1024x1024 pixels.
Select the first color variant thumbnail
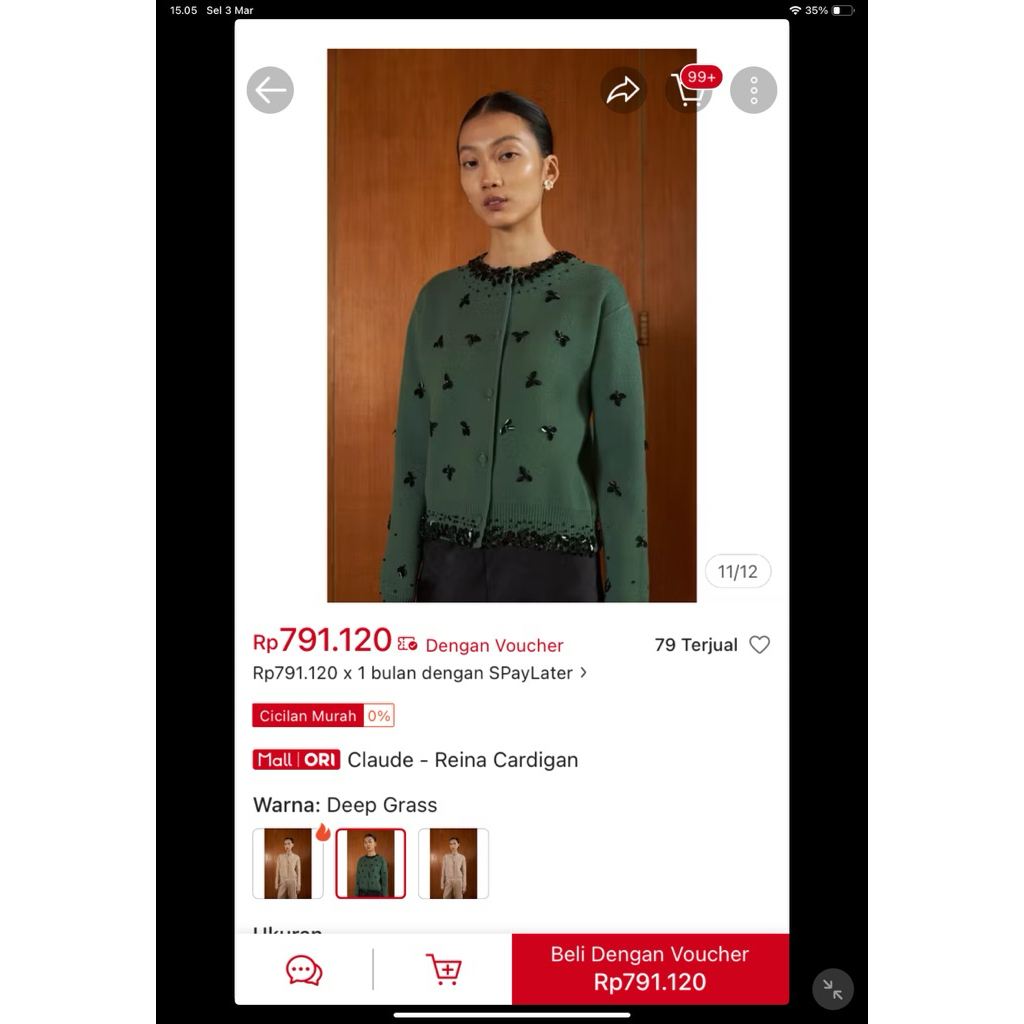pyautogui.click(x=288, y=863)
